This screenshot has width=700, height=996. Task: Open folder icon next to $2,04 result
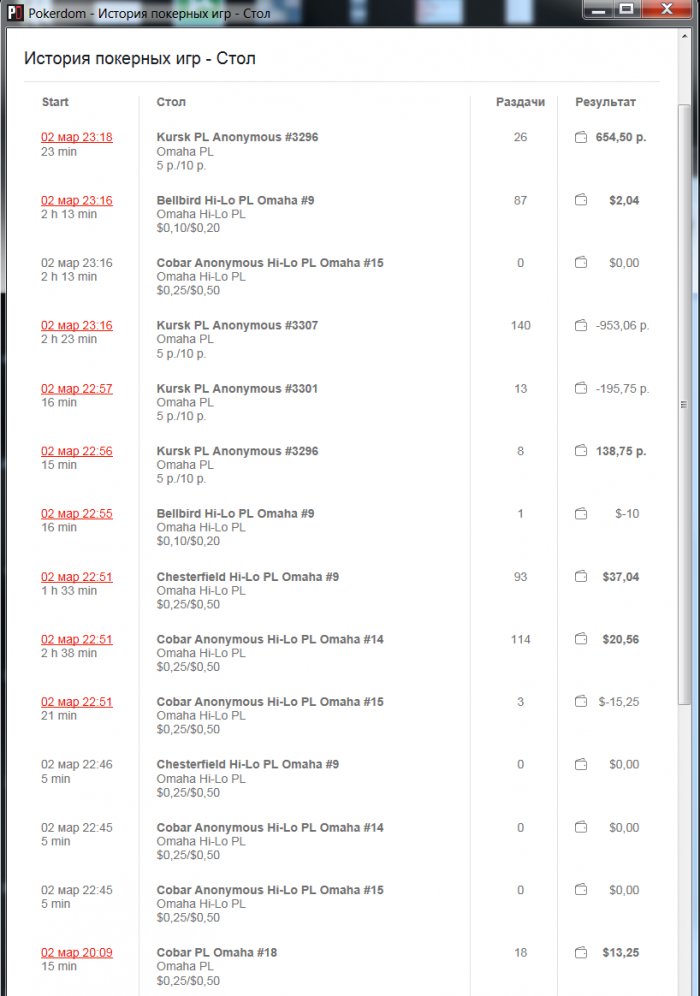(x=580, y=201)
